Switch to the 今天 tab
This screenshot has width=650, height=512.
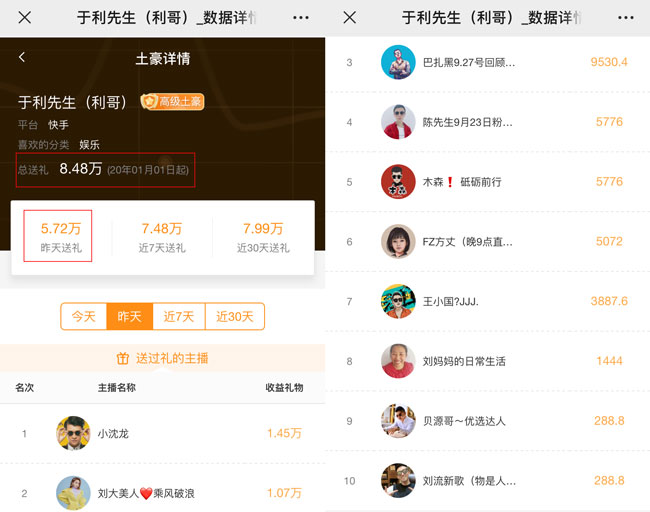(x=84, y=317)
